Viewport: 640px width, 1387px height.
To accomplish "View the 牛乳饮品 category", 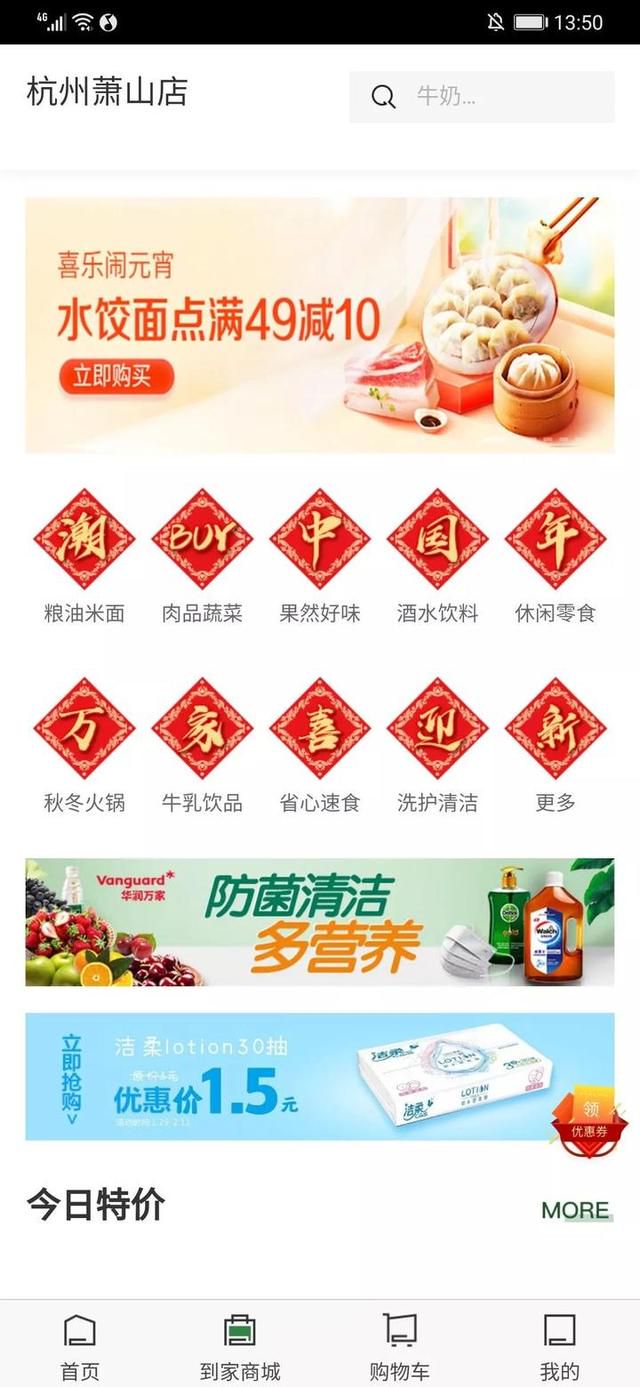I will [x=202, y=745].
